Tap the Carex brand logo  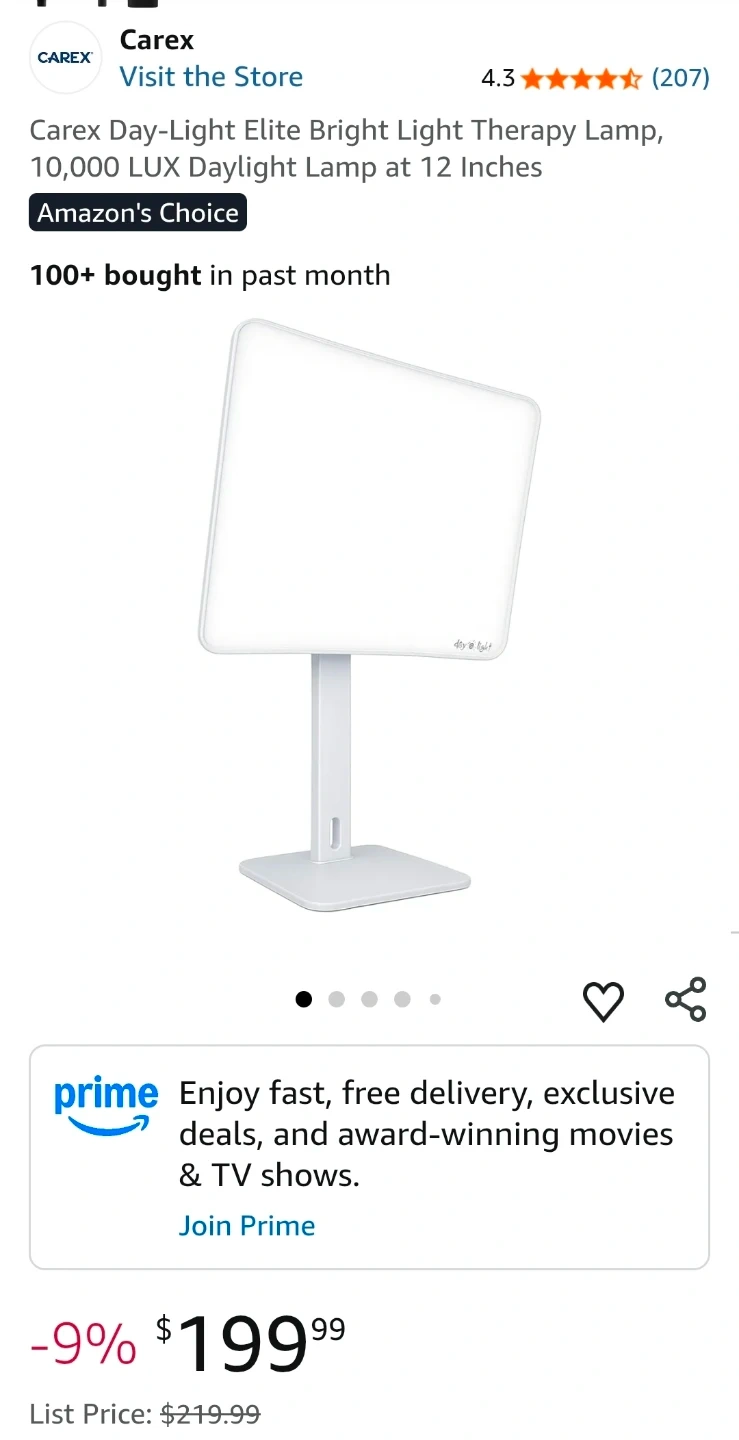click(65, 58)
